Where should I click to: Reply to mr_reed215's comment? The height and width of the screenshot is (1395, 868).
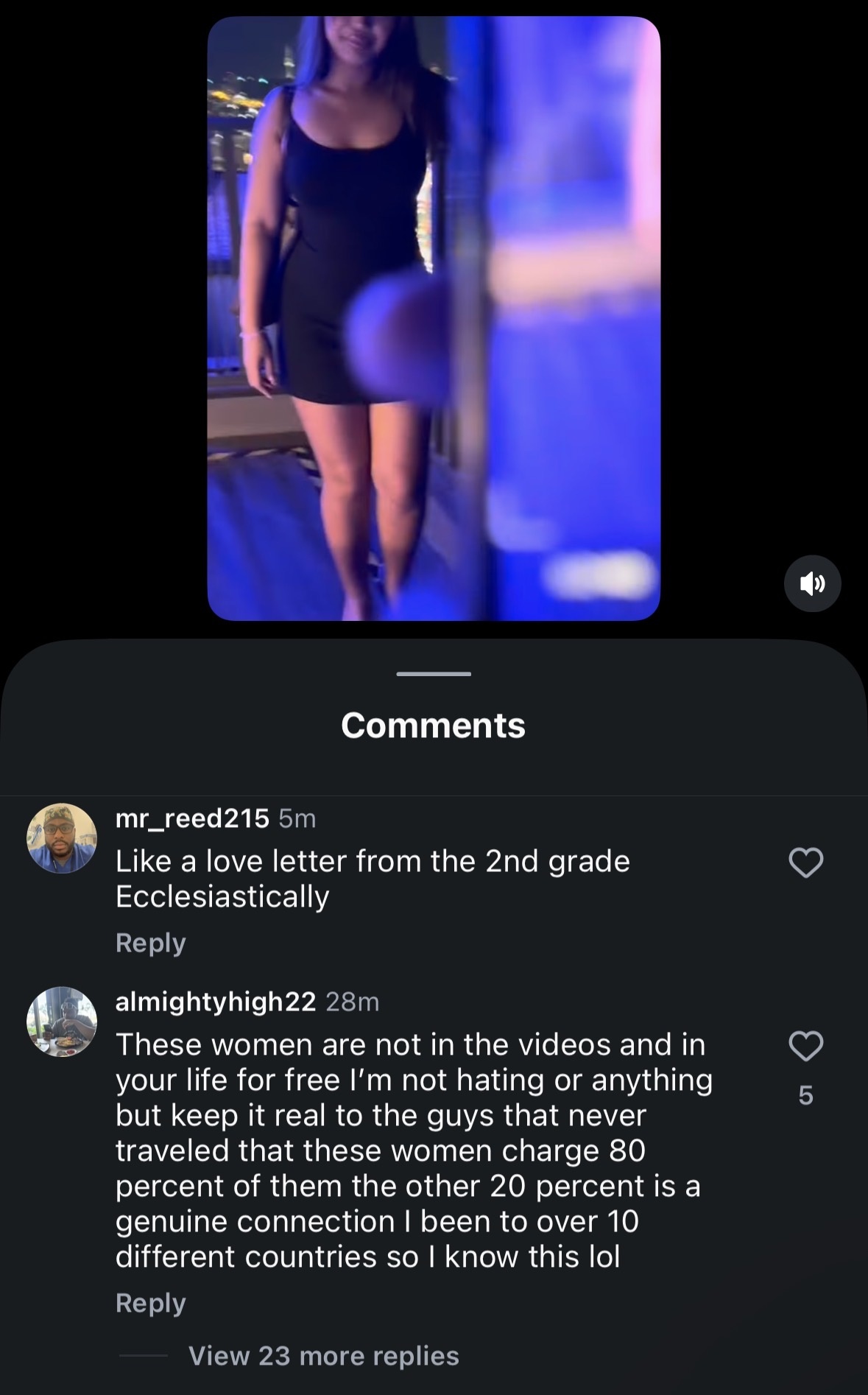tap(150, 943)
